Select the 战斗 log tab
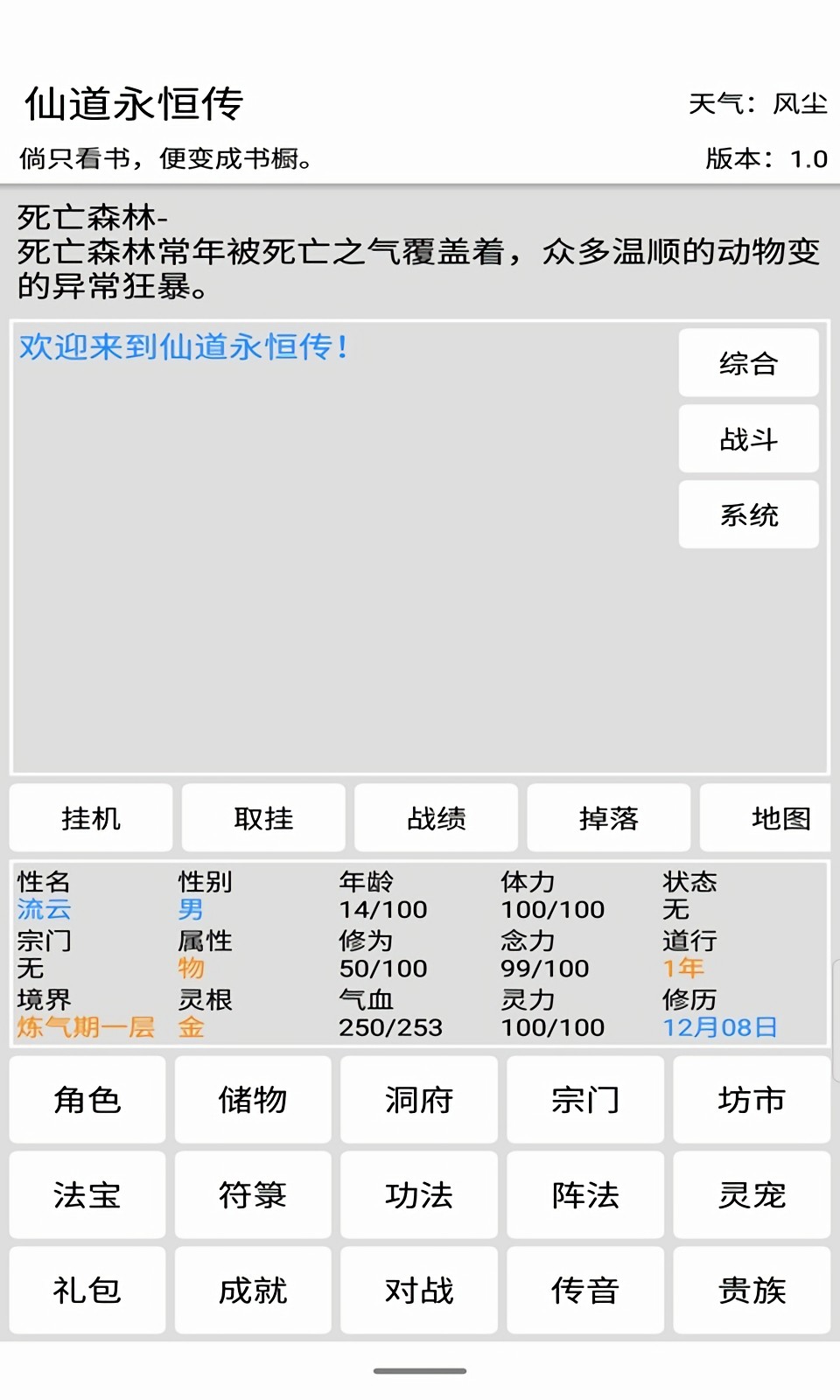 point(748,439)
